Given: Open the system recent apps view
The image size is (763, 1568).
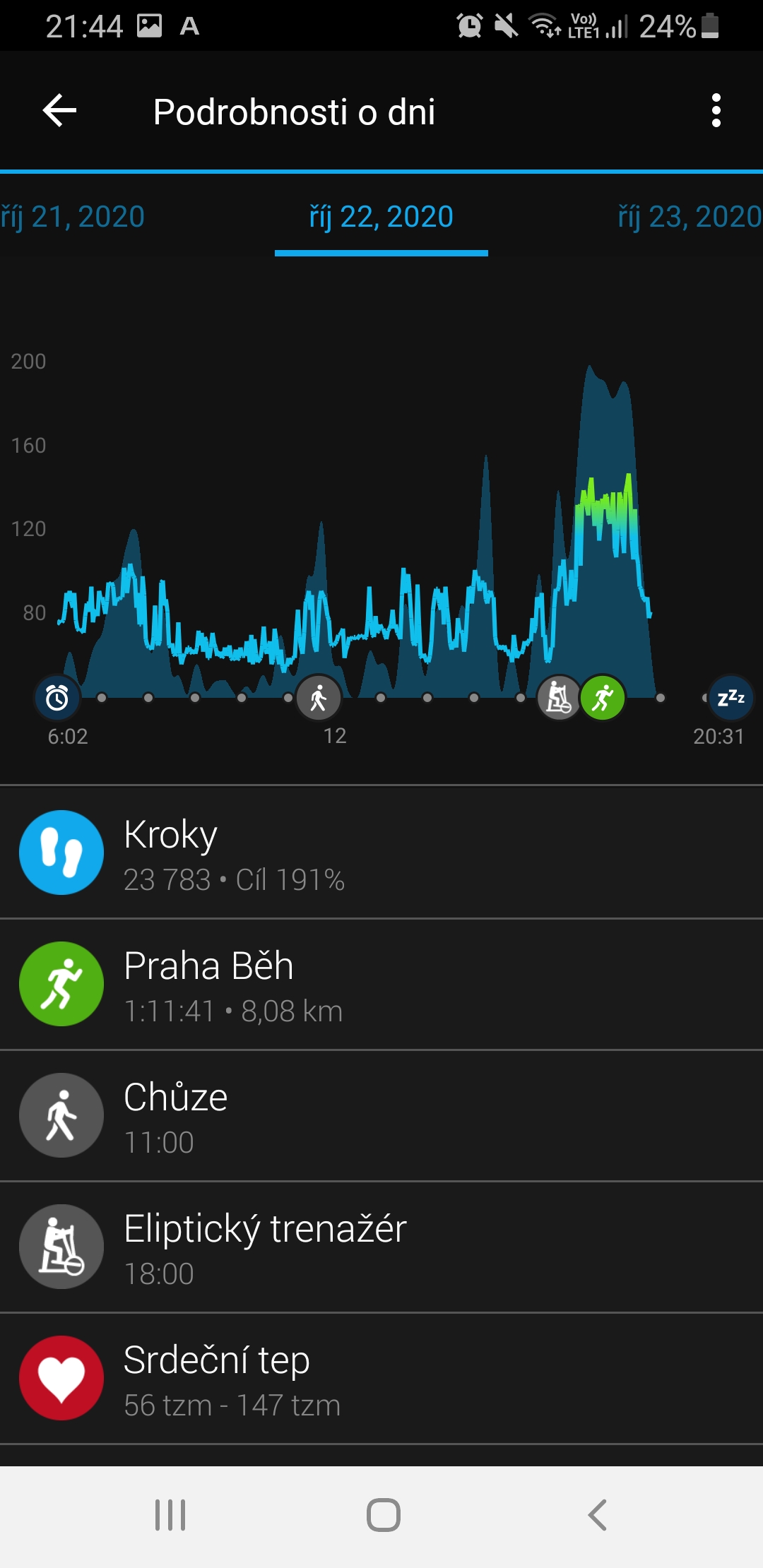Looking at the screenshot, I should 170,1515.
